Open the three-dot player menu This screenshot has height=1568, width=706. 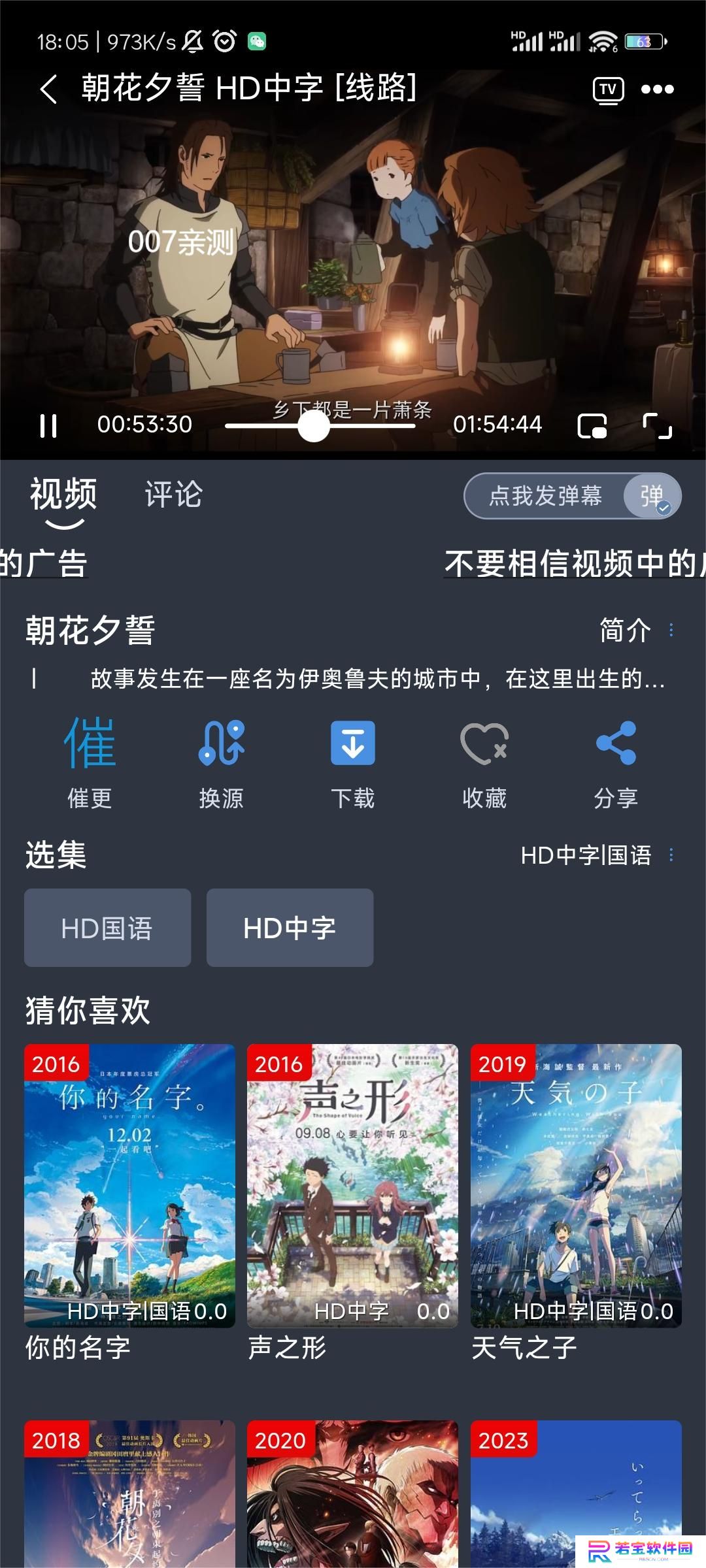[657, 90]
